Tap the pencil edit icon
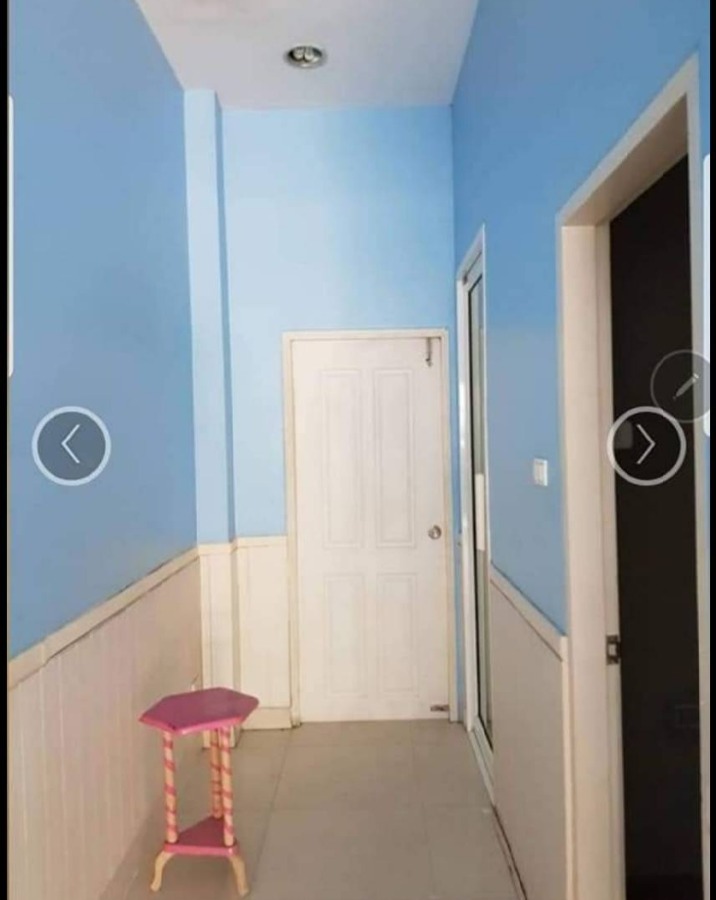 pos(685,386)
